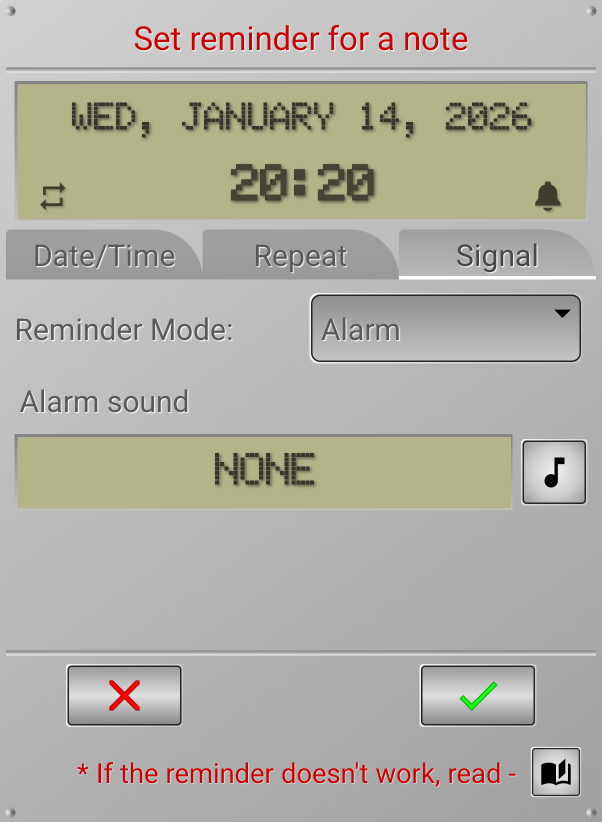Switch to the Repeat tab
This screenshot has height=822, width=602.
tap(300, 256)
